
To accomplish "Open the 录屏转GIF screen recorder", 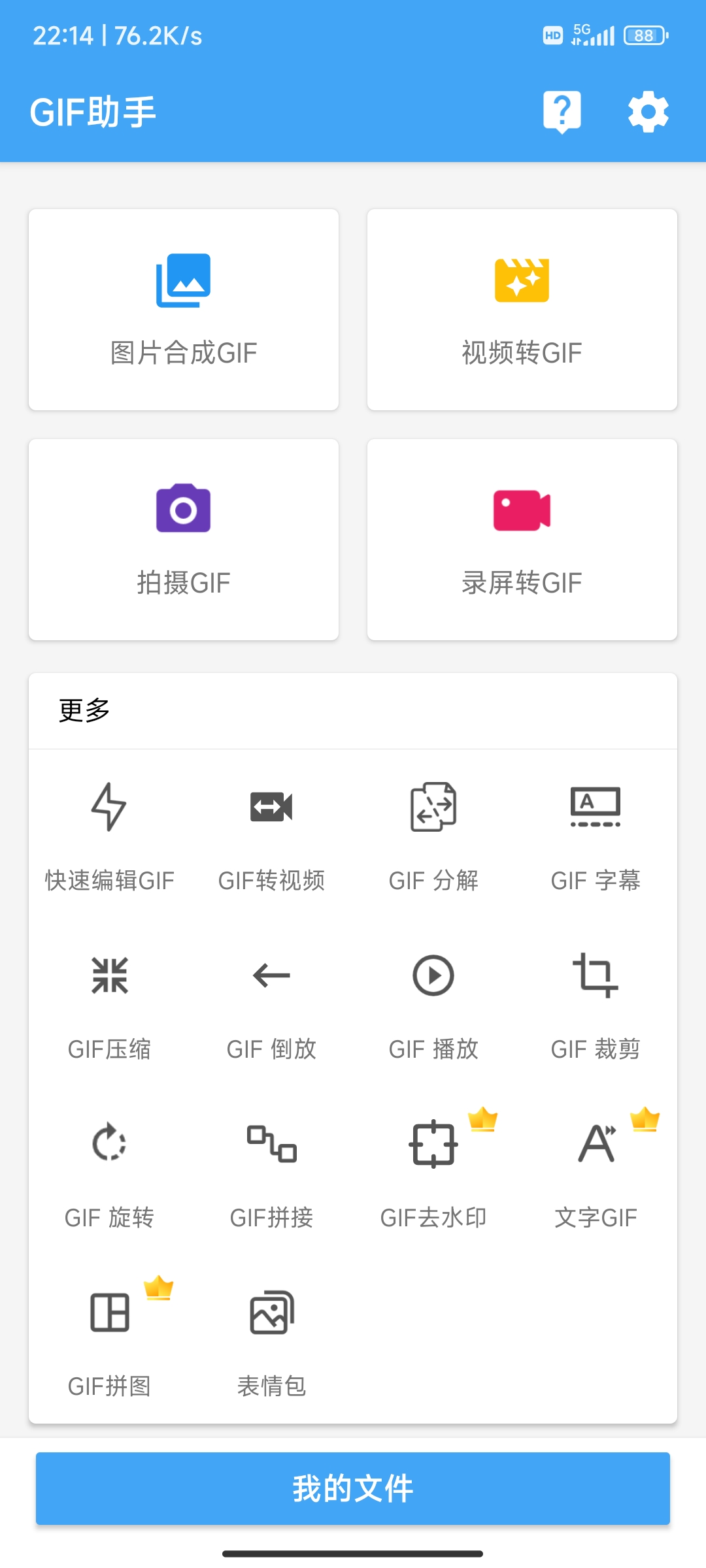I will (521, 540).
